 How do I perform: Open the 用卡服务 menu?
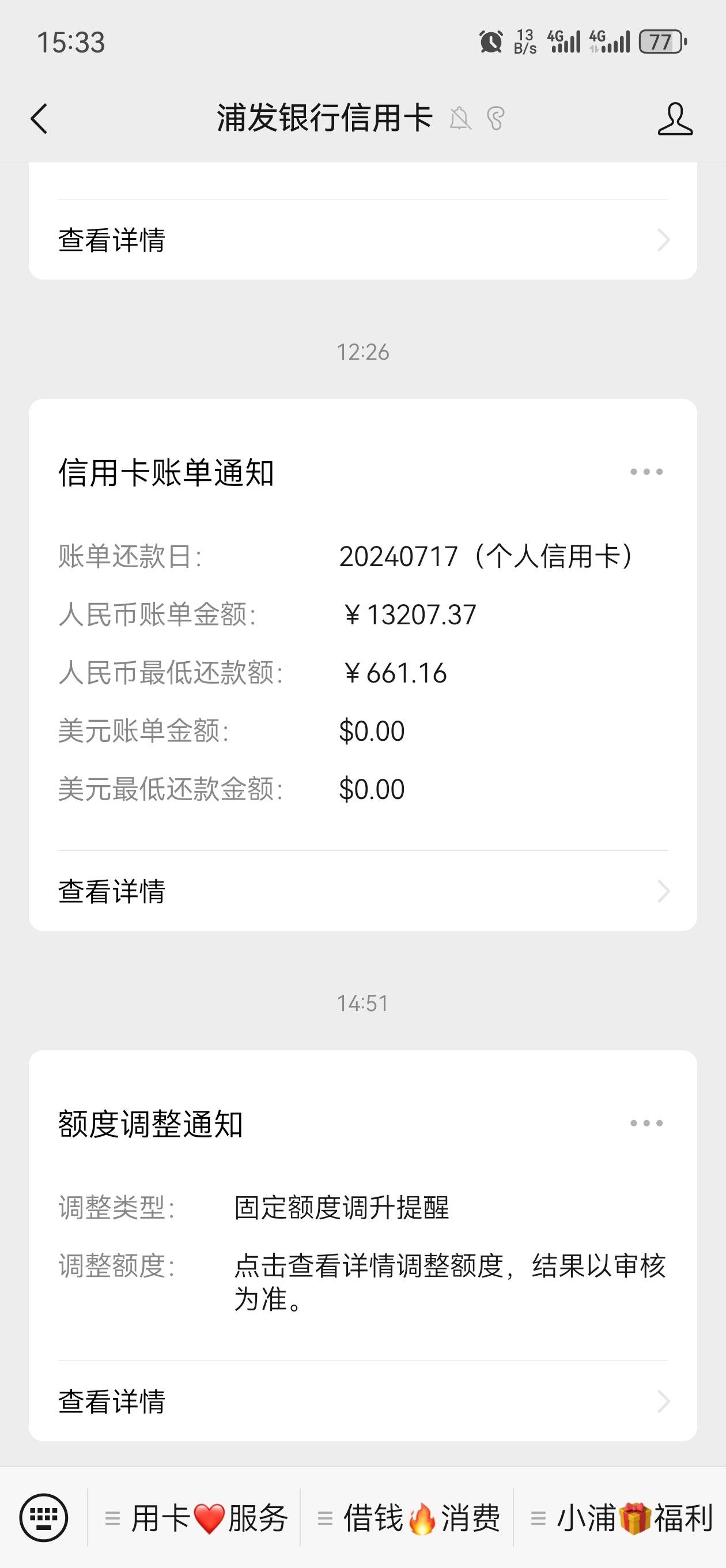(x=195, y=1517)
